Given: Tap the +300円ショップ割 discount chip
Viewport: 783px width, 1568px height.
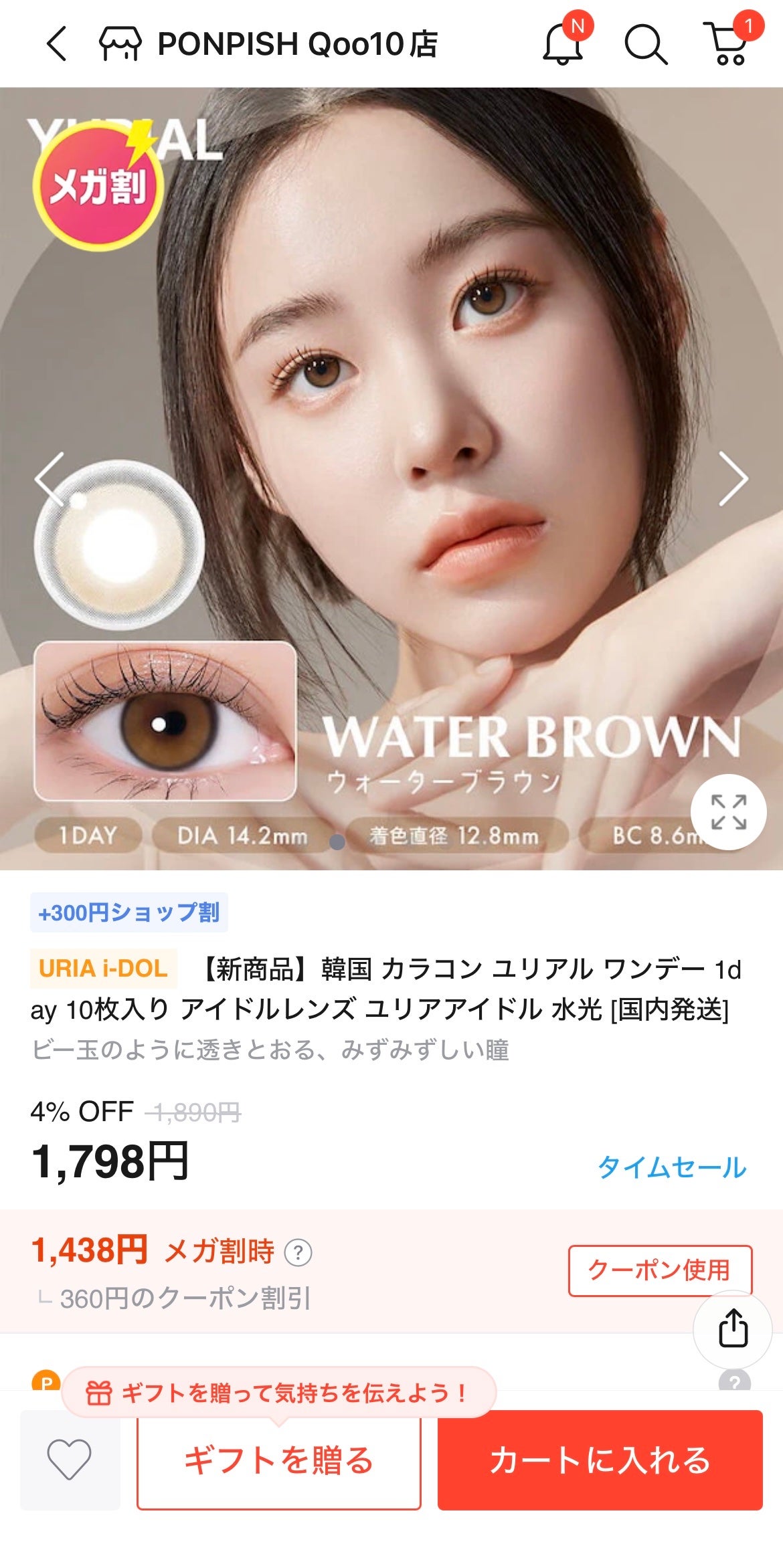Looking at the screenshot, I should [x=129, y=912].
